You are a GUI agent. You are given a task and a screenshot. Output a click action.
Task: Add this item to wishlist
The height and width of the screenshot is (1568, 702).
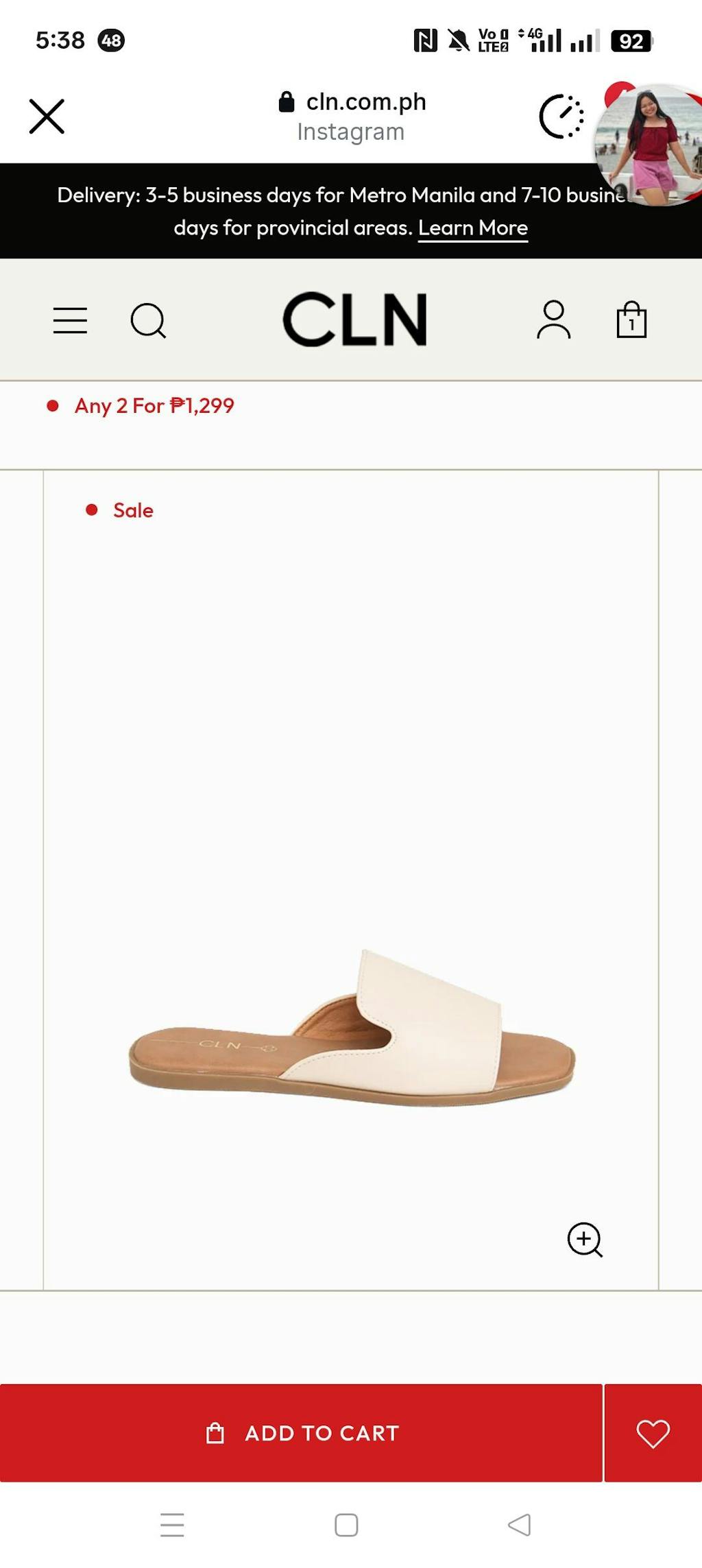pos(653,1432)
